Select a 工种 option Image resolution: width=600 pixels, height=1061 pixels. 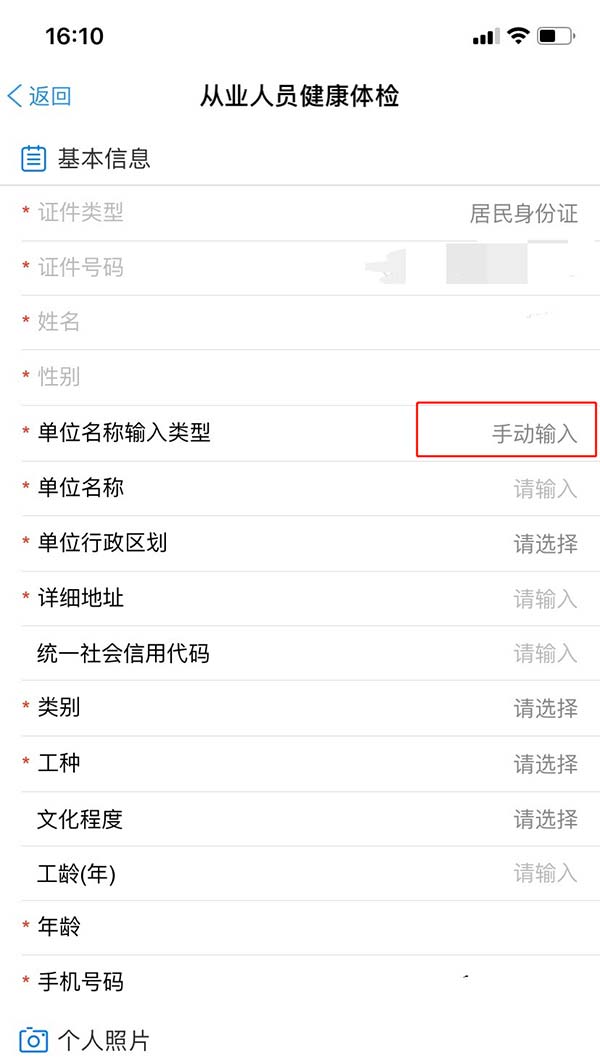[x=310, y=764]
